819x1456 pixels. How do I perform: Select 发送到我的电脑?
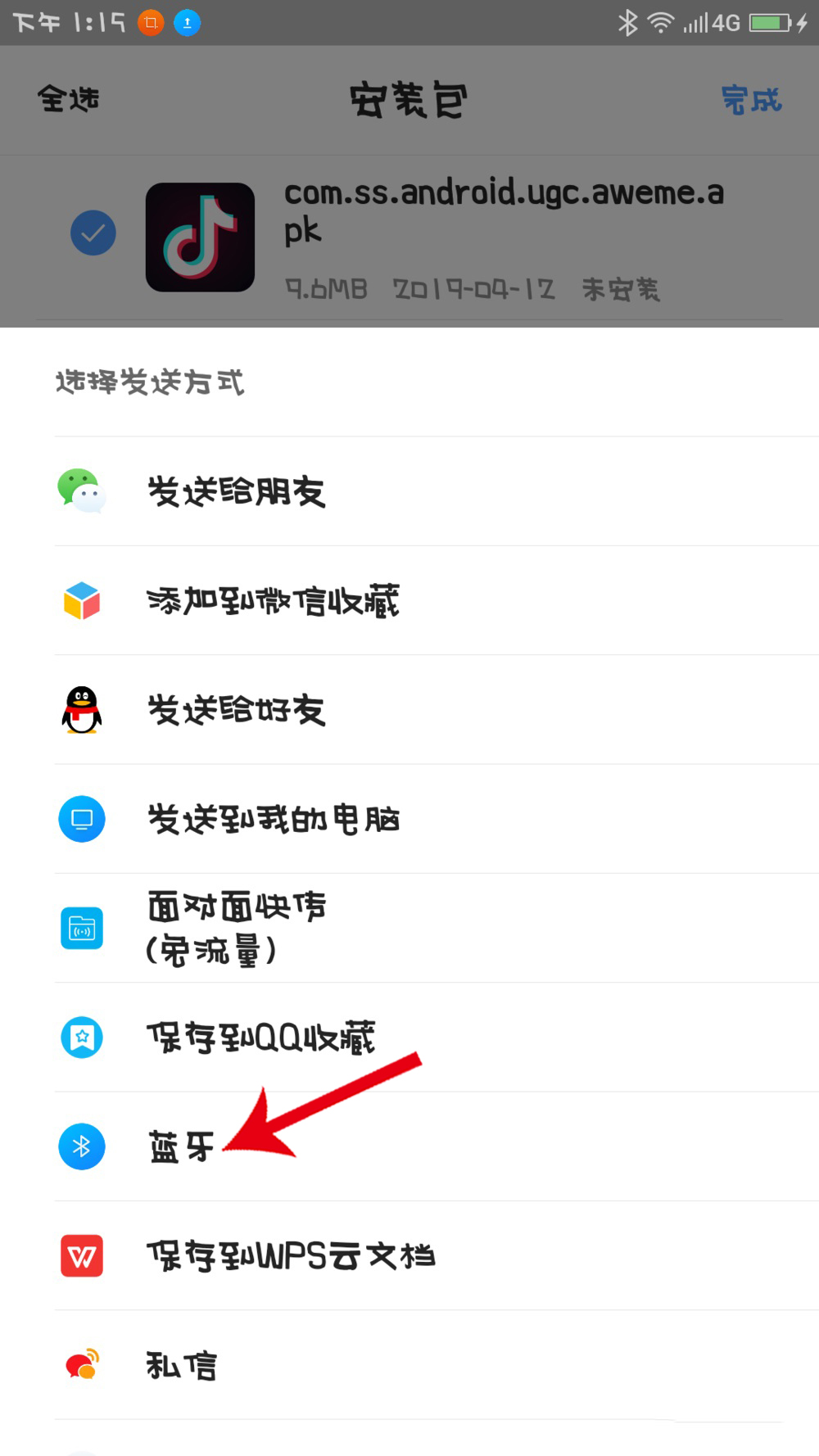tap(272, 819)
